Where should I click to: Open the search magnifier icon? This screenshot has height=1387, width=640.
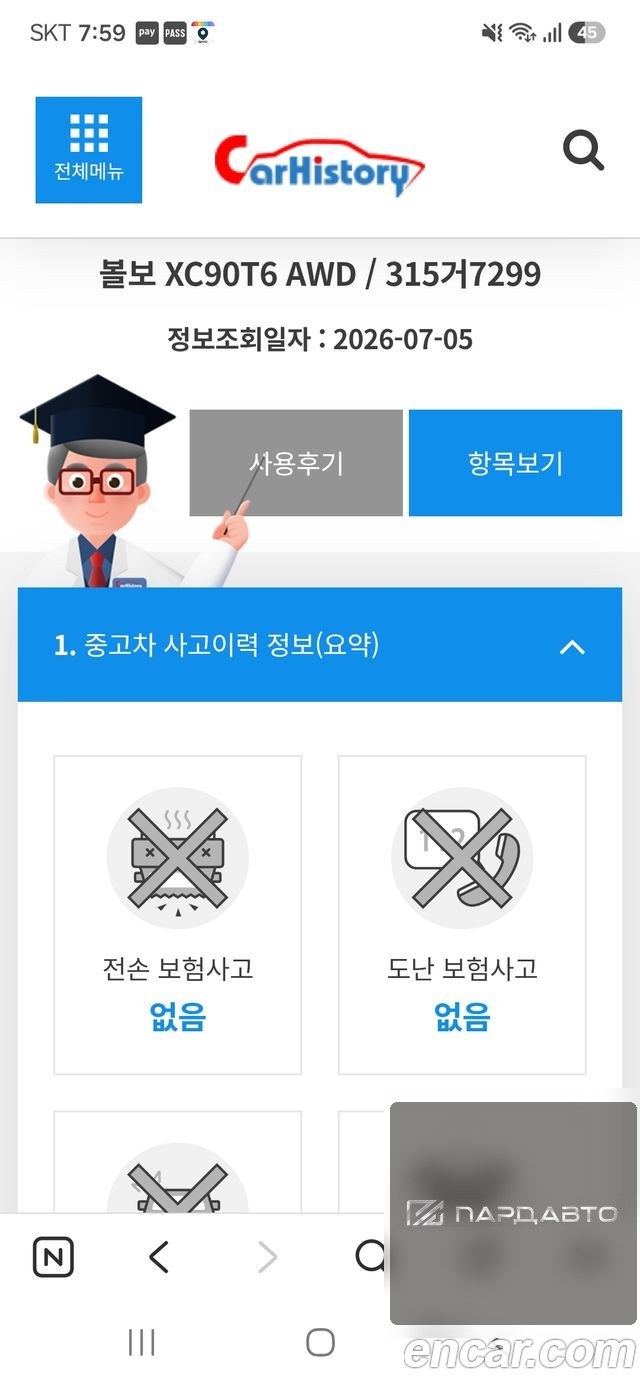point(584,152)
